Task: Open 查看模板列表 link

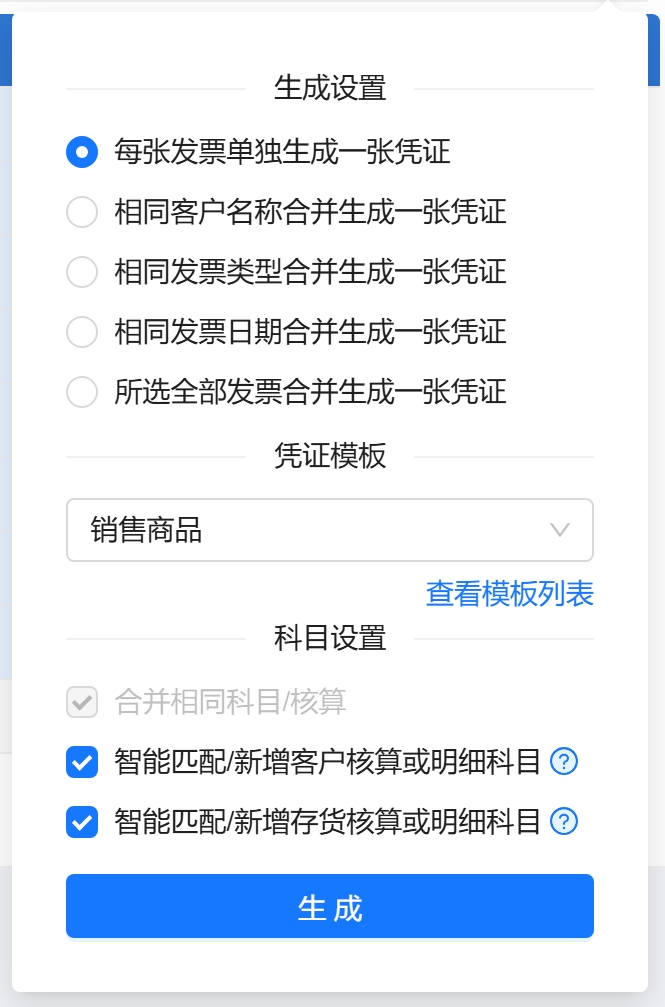Action: point(509,594)
